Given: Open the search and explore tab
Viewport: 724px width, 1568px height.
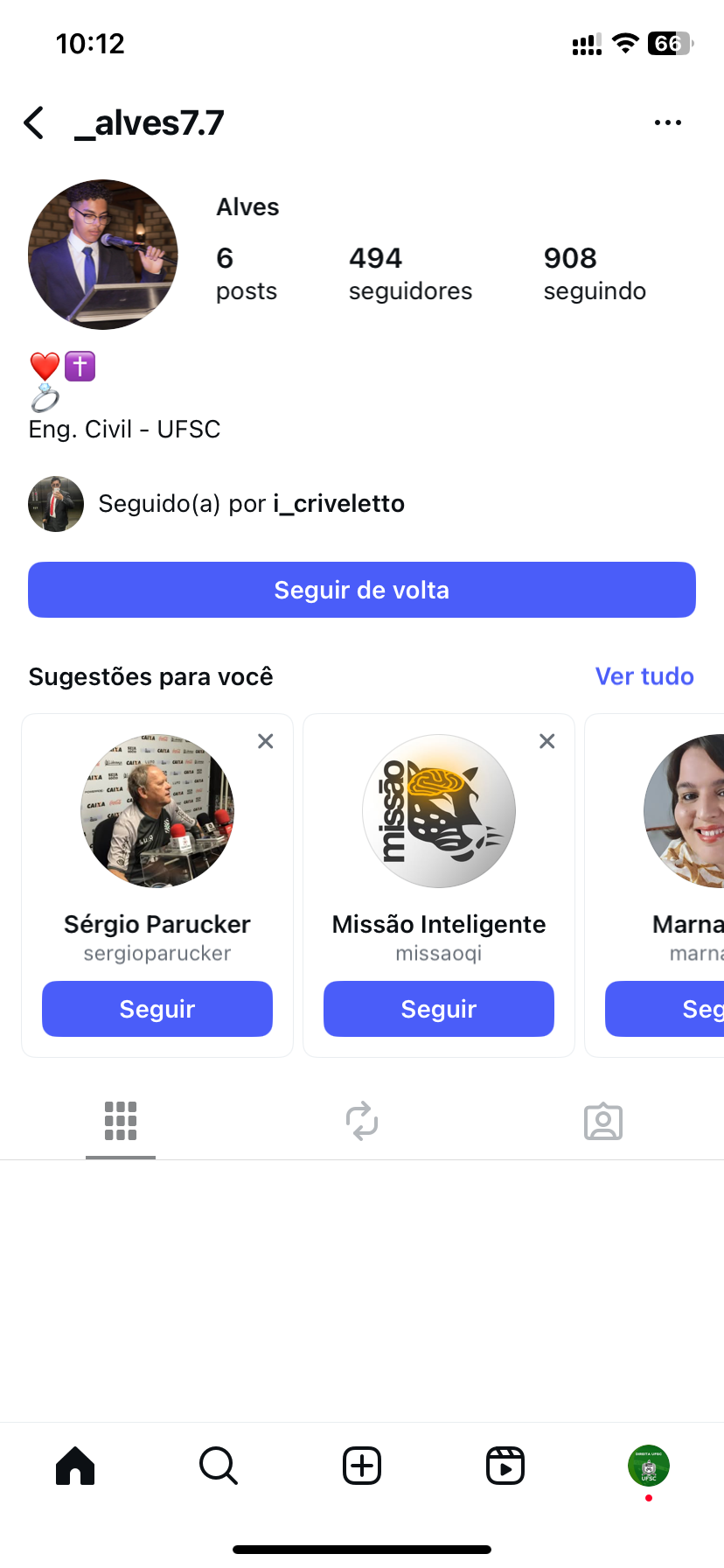Looking at the screenshot, I should [x=219, y=1466].
